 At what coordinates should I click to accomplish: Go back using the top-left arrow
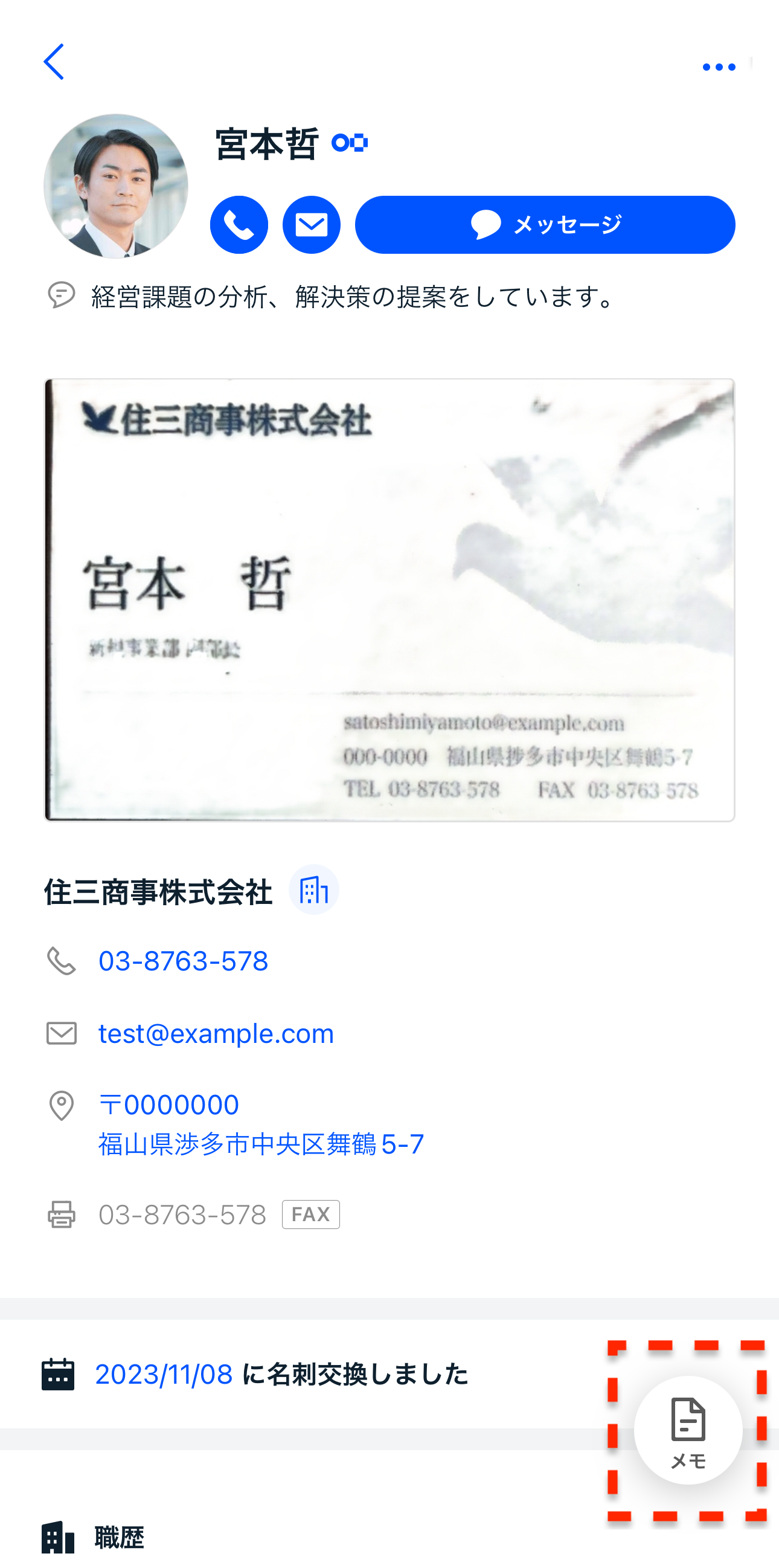pos(54,62)
